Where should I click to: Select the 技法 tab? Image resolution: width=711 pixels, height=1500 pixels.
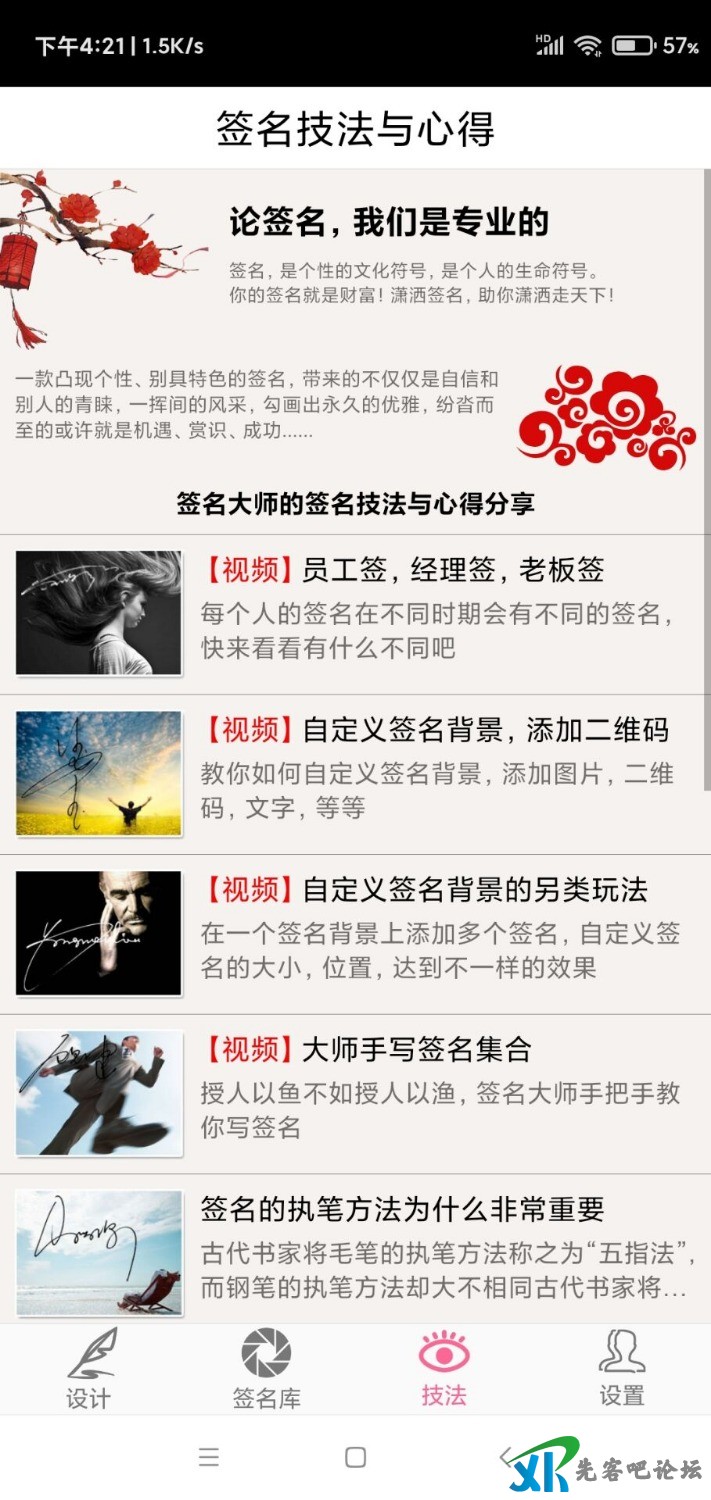tap(444, 1370)
